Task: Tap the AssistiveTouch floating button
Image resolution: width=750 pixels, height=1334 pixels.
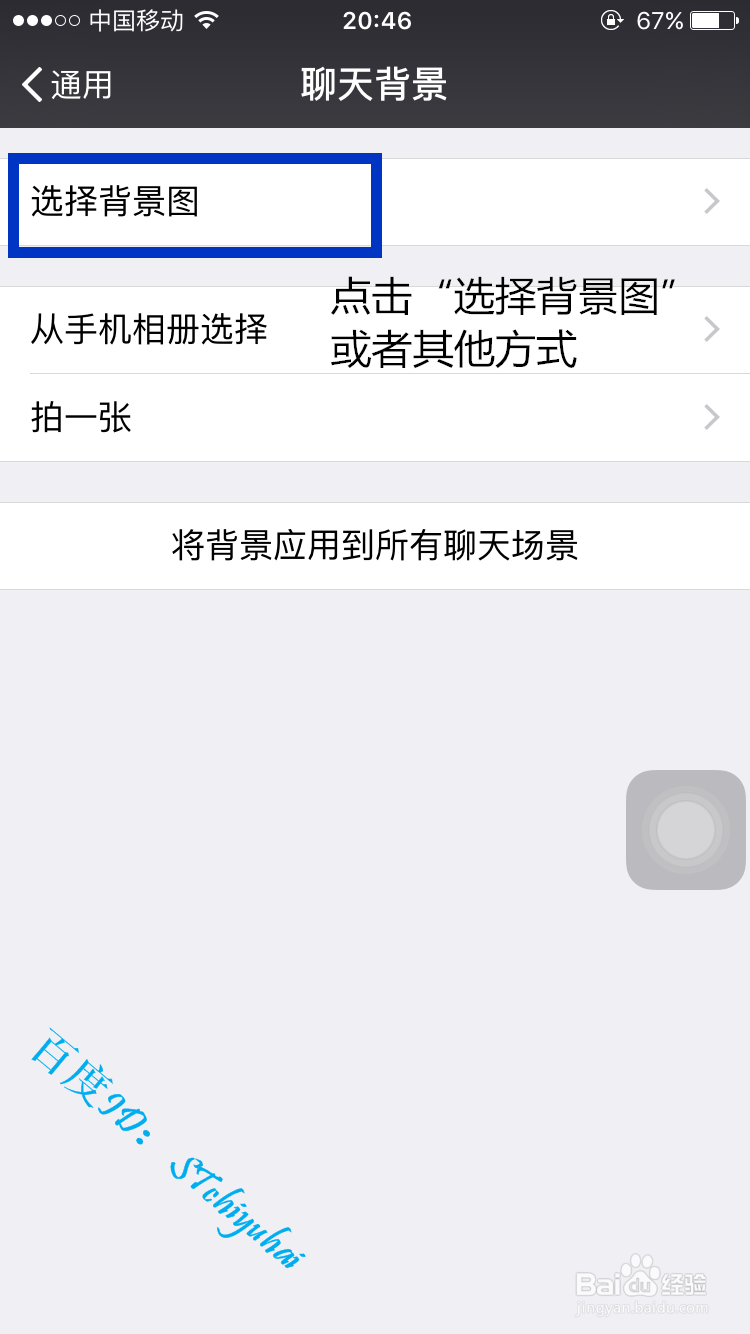Action: (x=685, y=828)
